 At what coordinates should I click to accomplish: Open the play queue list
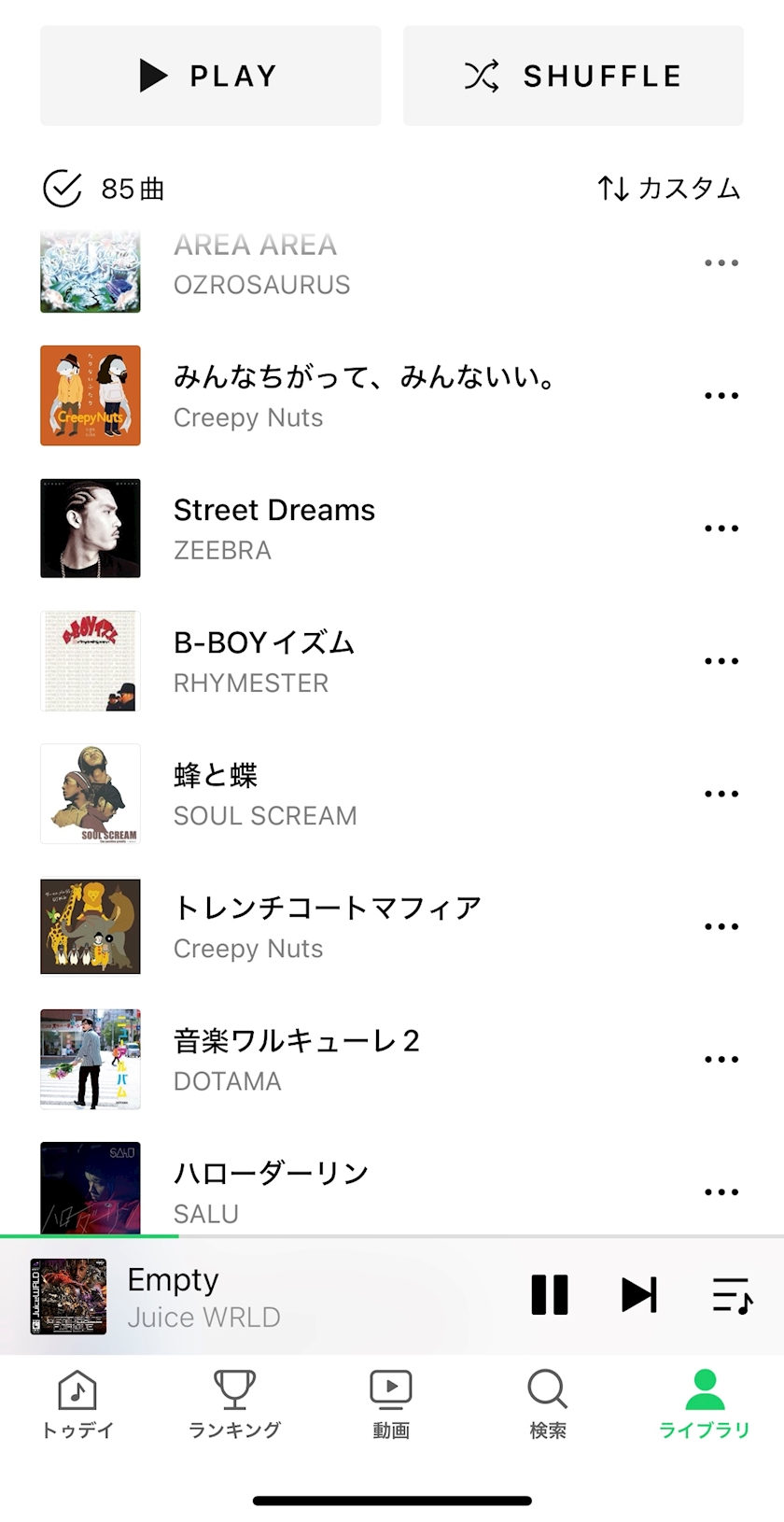coord(732,1295)
